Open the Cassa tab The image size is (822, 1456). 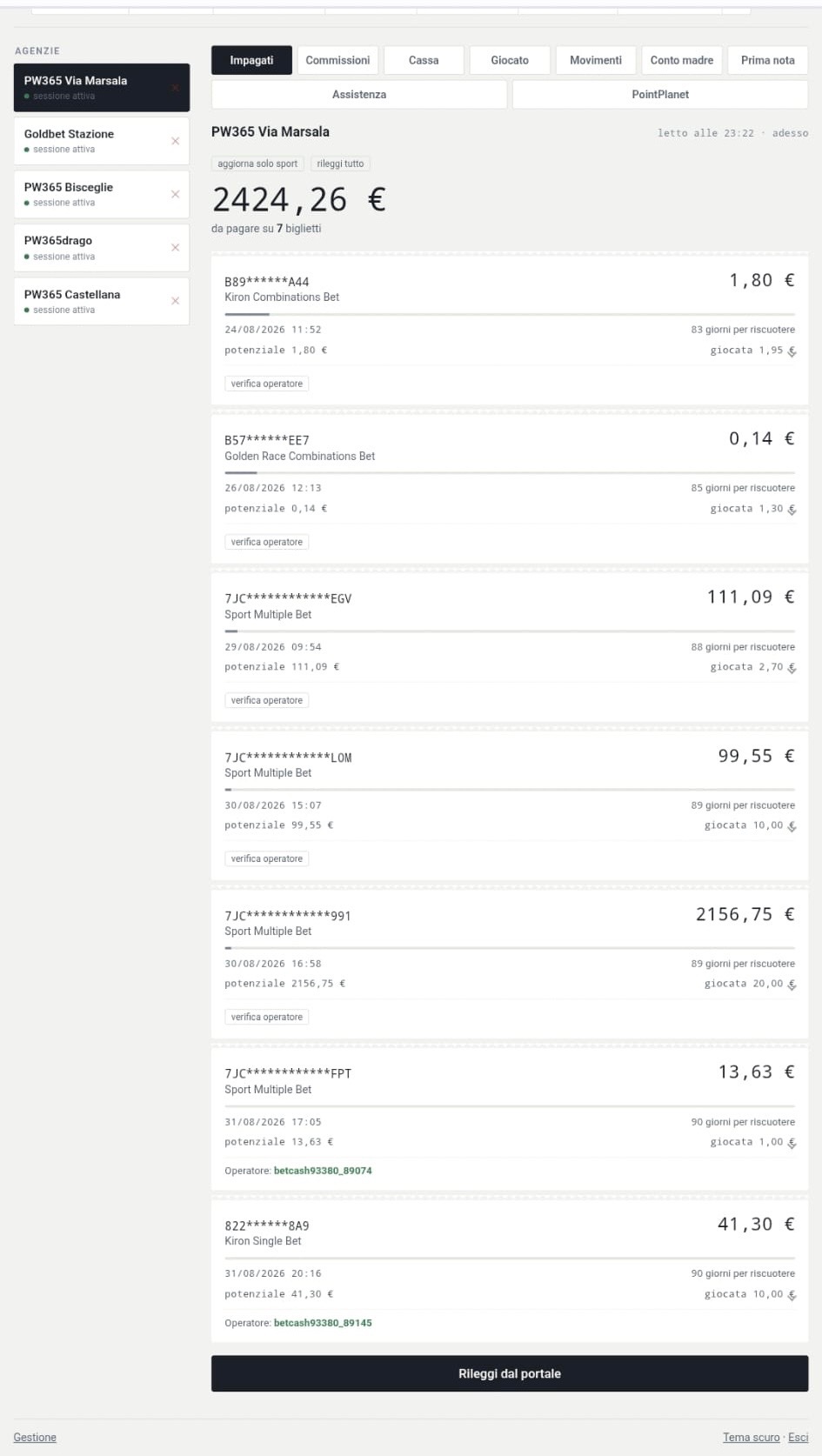[x=424, y=60]
